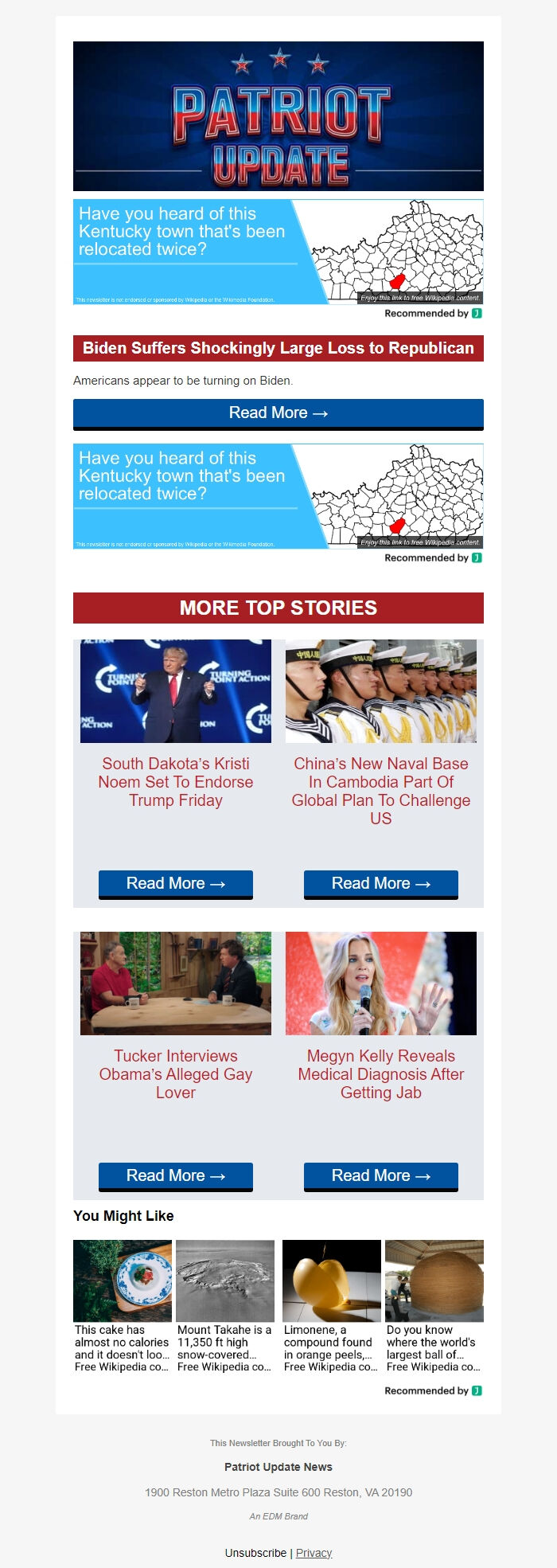Image resolution: width=557 pixels, height=1568 pixels.
Task: Tap Read More under Megyn Kelly story
Action: (x=381, y=1176)
